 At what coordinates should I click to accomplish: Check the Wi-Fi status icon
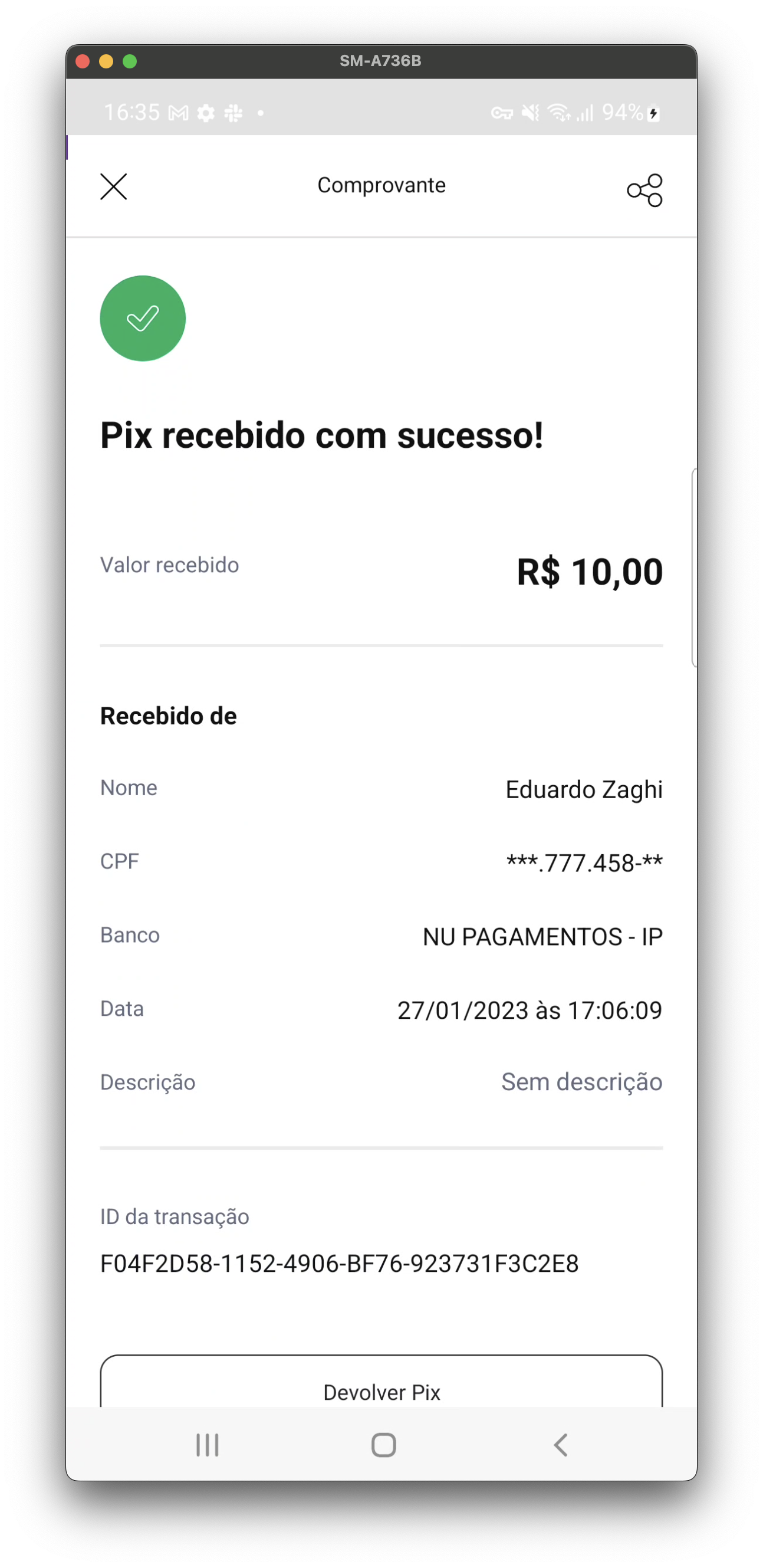point(558,113)
